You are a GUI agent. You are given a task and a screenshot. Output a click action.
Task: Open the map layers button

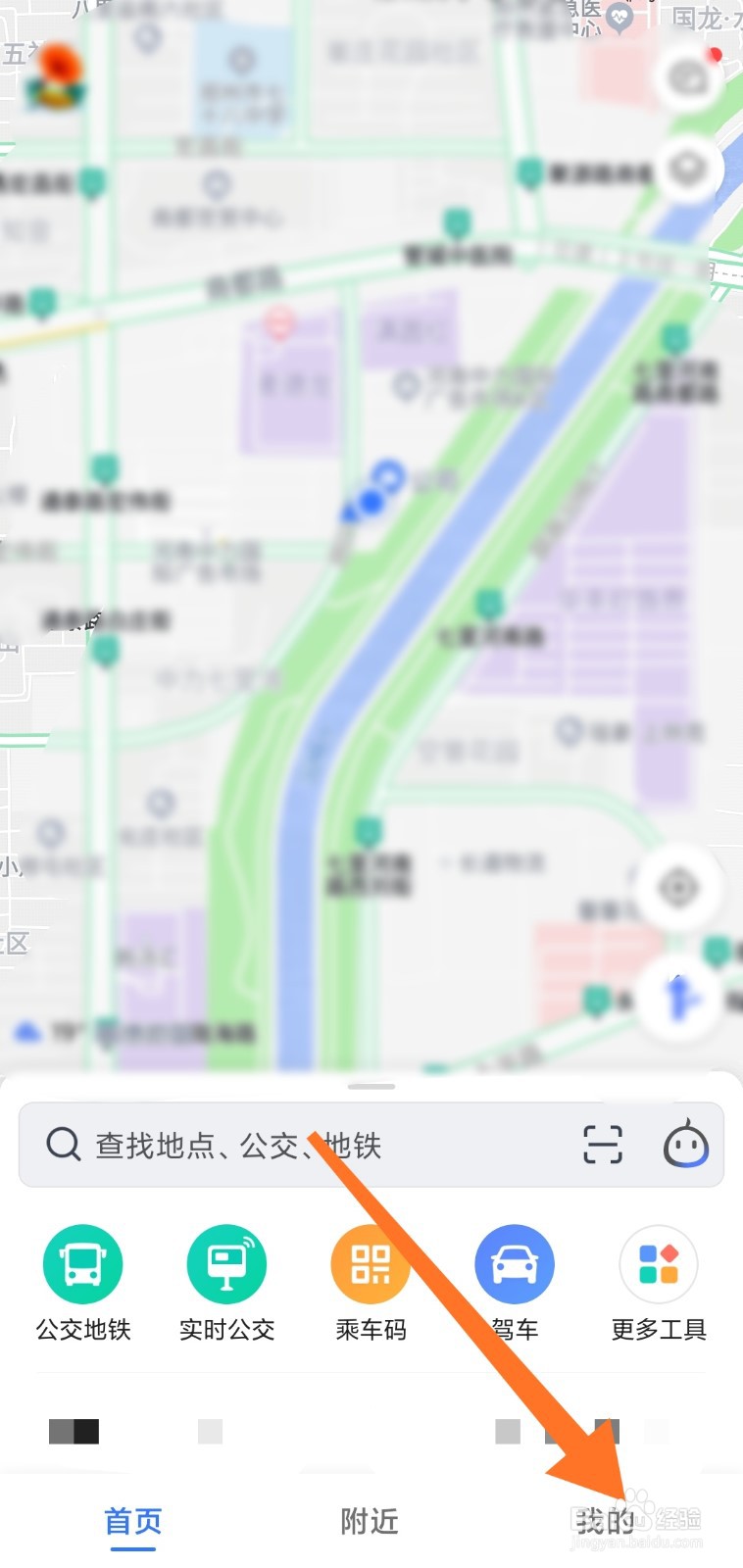688,170
